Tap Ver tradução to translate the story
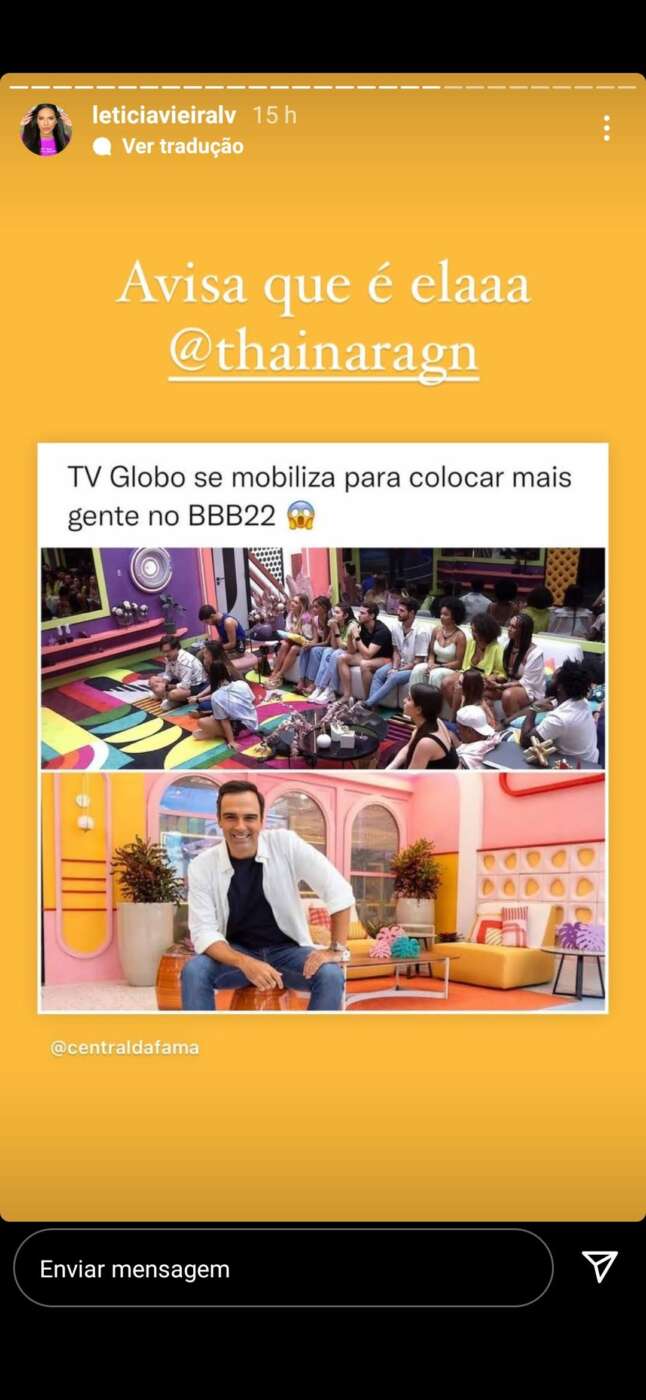This screenshot has width=646, height=1400. coord(182,146)
